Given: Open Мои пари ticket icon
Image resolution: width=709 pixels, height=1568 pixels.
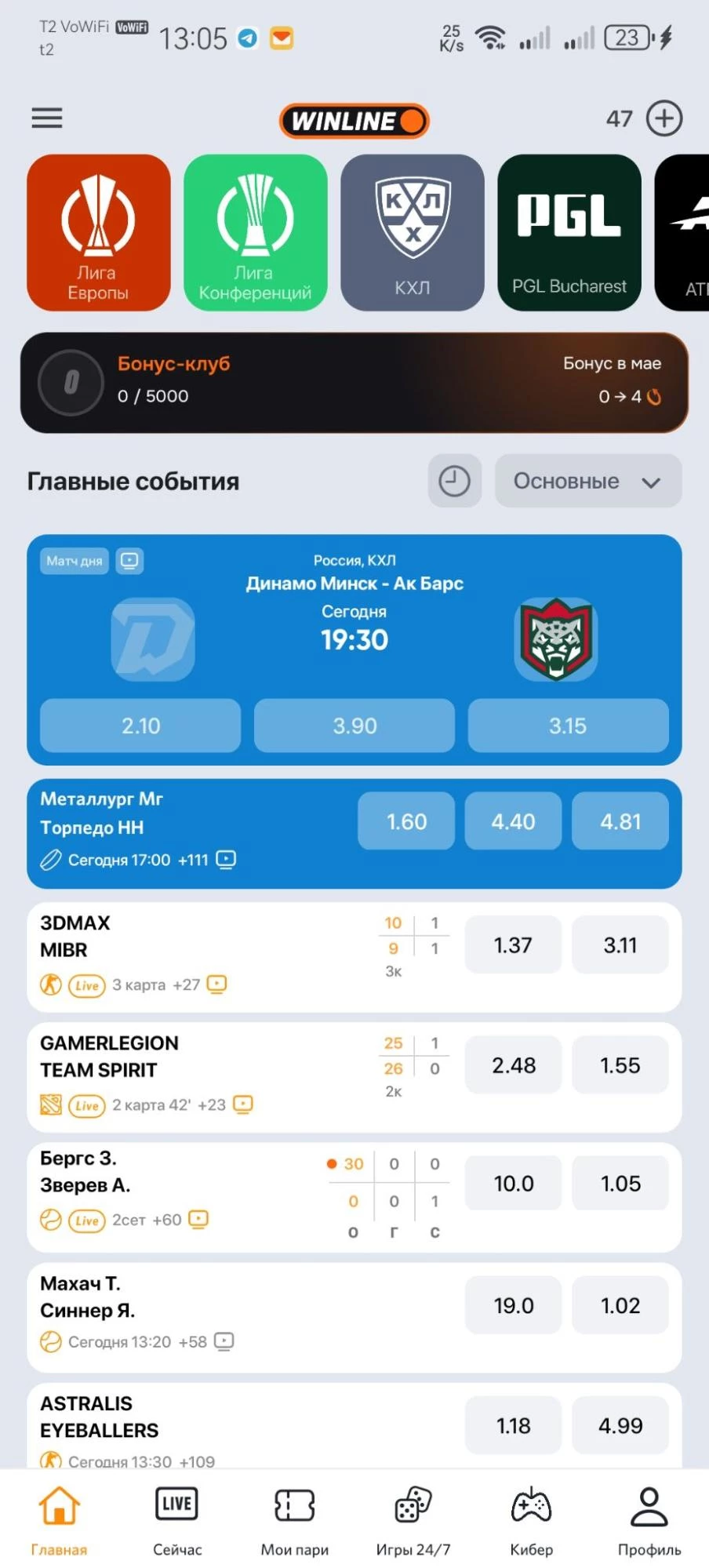Looking at the screenshot, I should tap(294, 1520).
